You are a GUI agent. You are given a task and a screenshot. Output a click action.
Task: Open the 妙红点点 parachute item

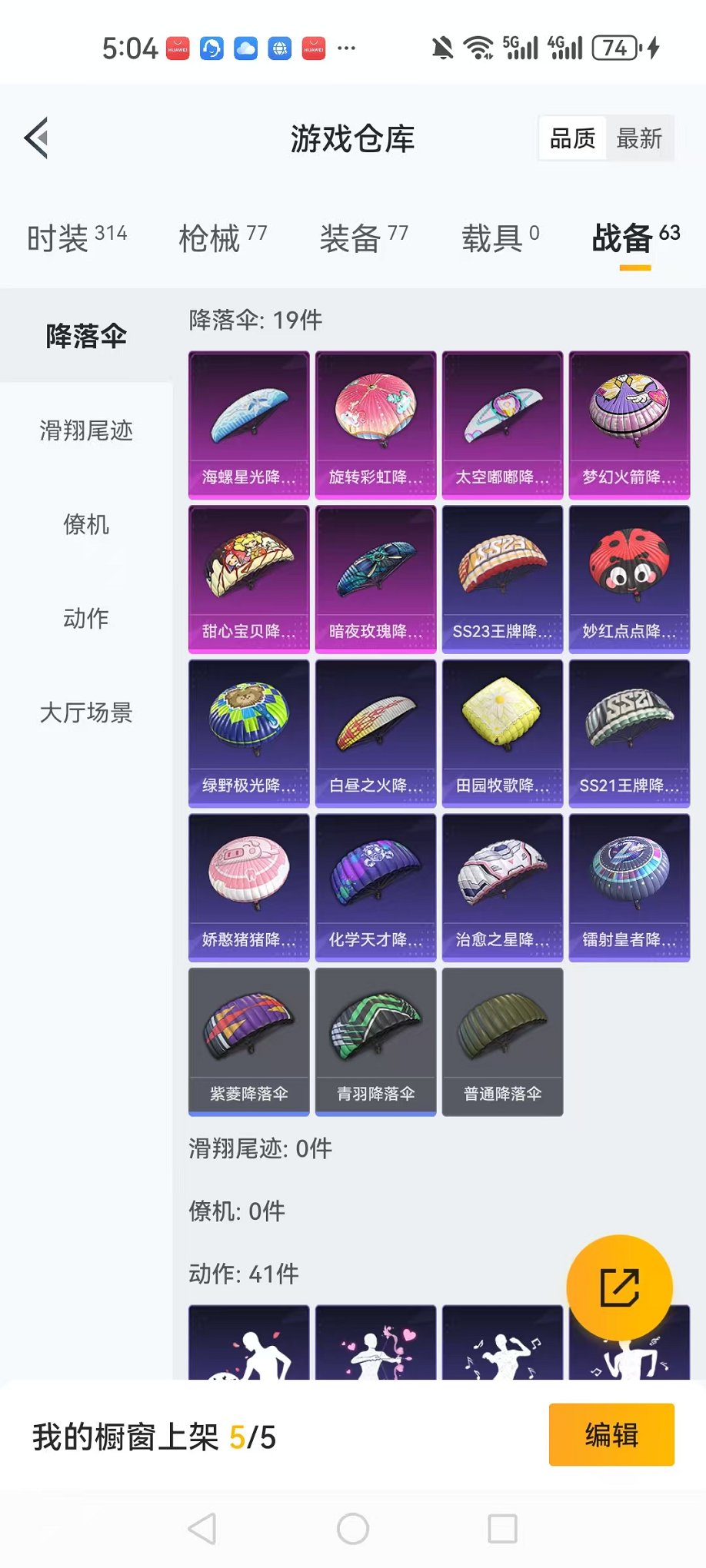(x=629, y=579)
